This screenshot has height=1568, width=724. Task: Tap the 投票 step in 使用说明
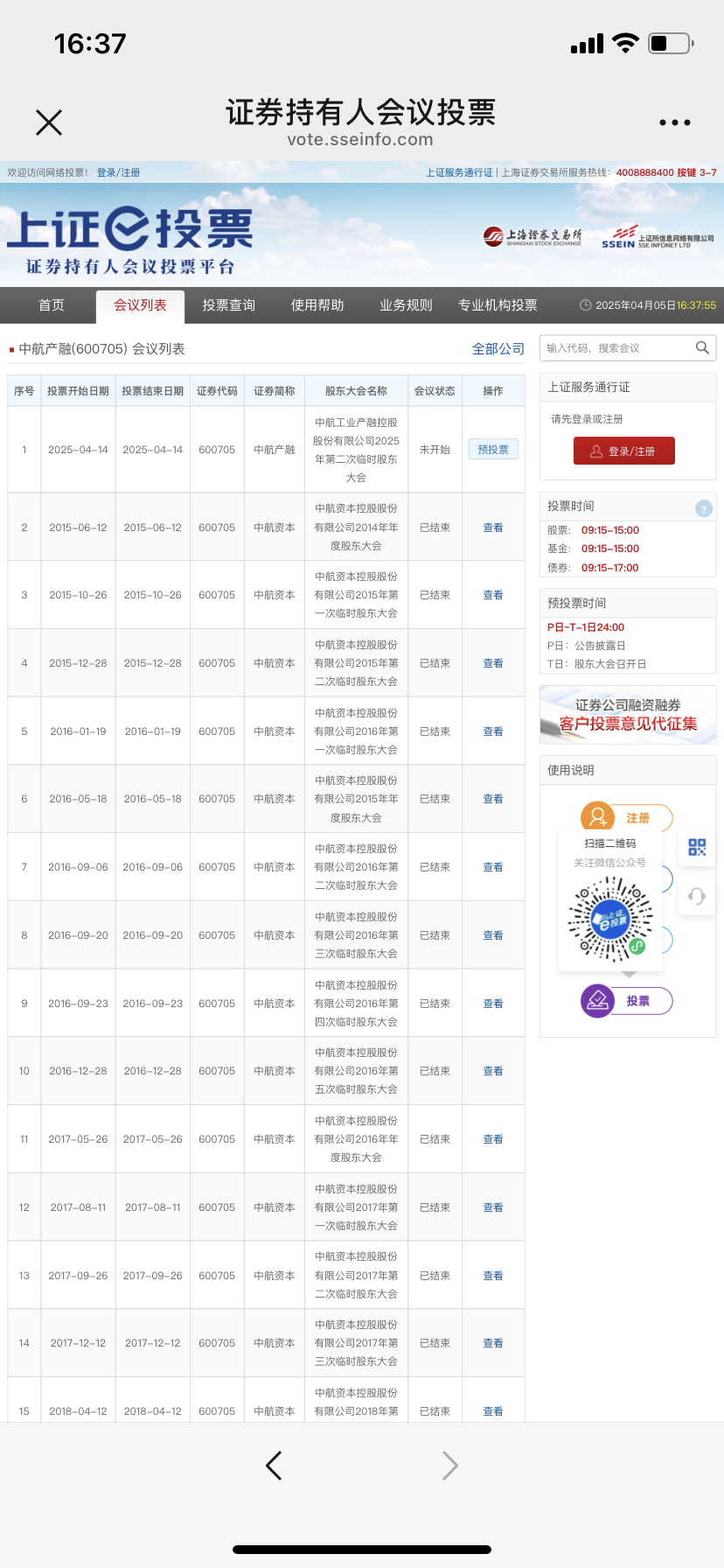point(627,1001)
